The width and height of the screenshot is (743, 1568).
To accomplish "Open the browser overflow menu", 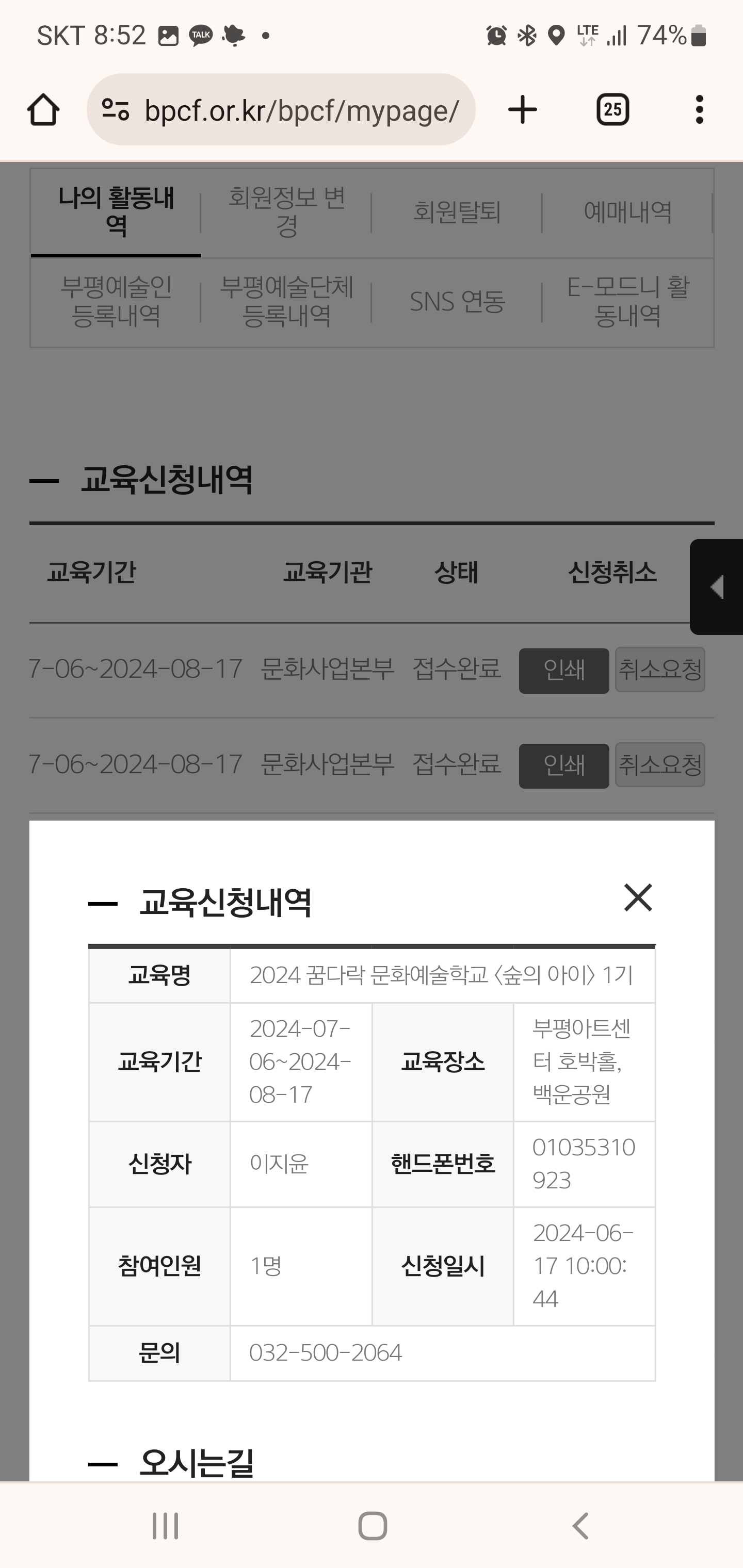I will 700,109.
